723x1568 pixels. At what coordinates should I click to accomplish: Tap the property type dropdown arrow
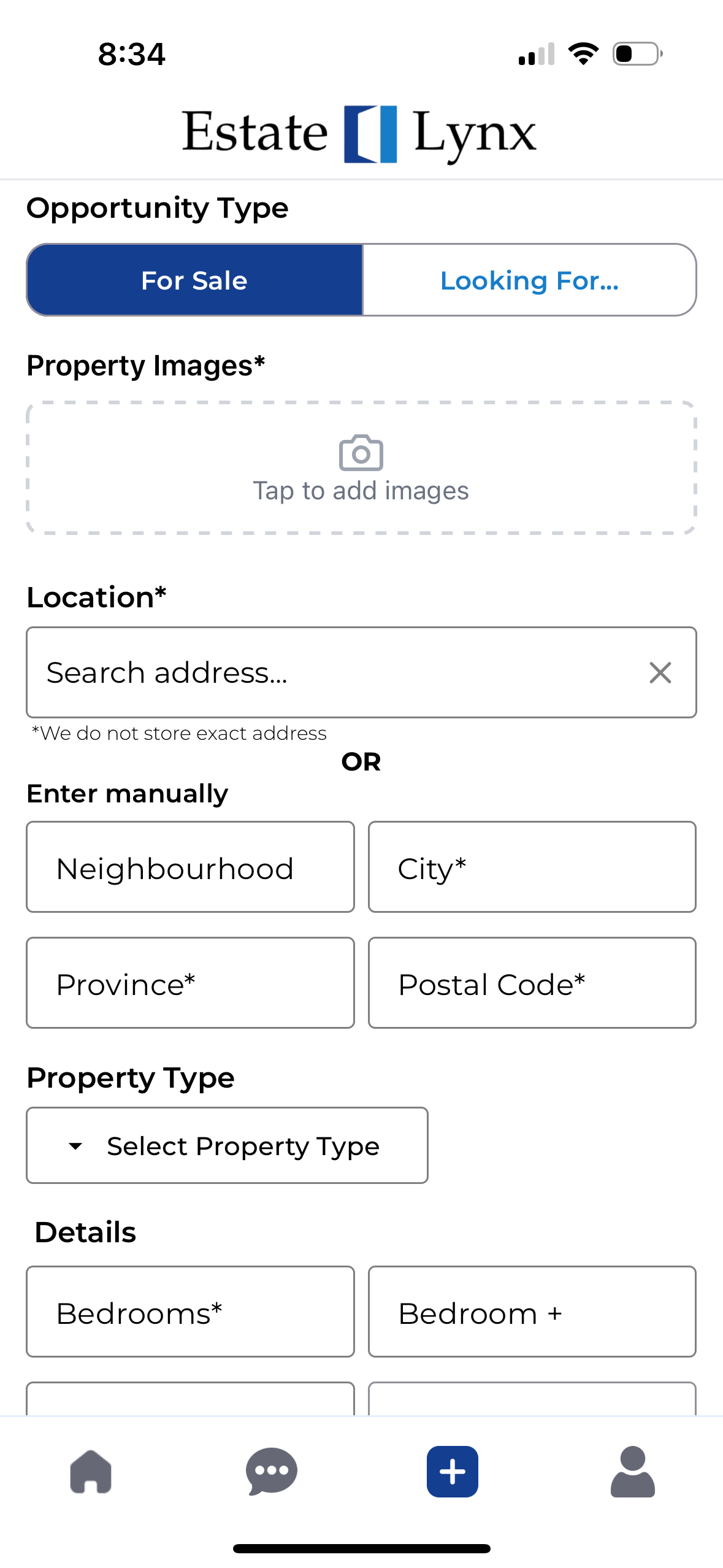(x=75, y=1145)
